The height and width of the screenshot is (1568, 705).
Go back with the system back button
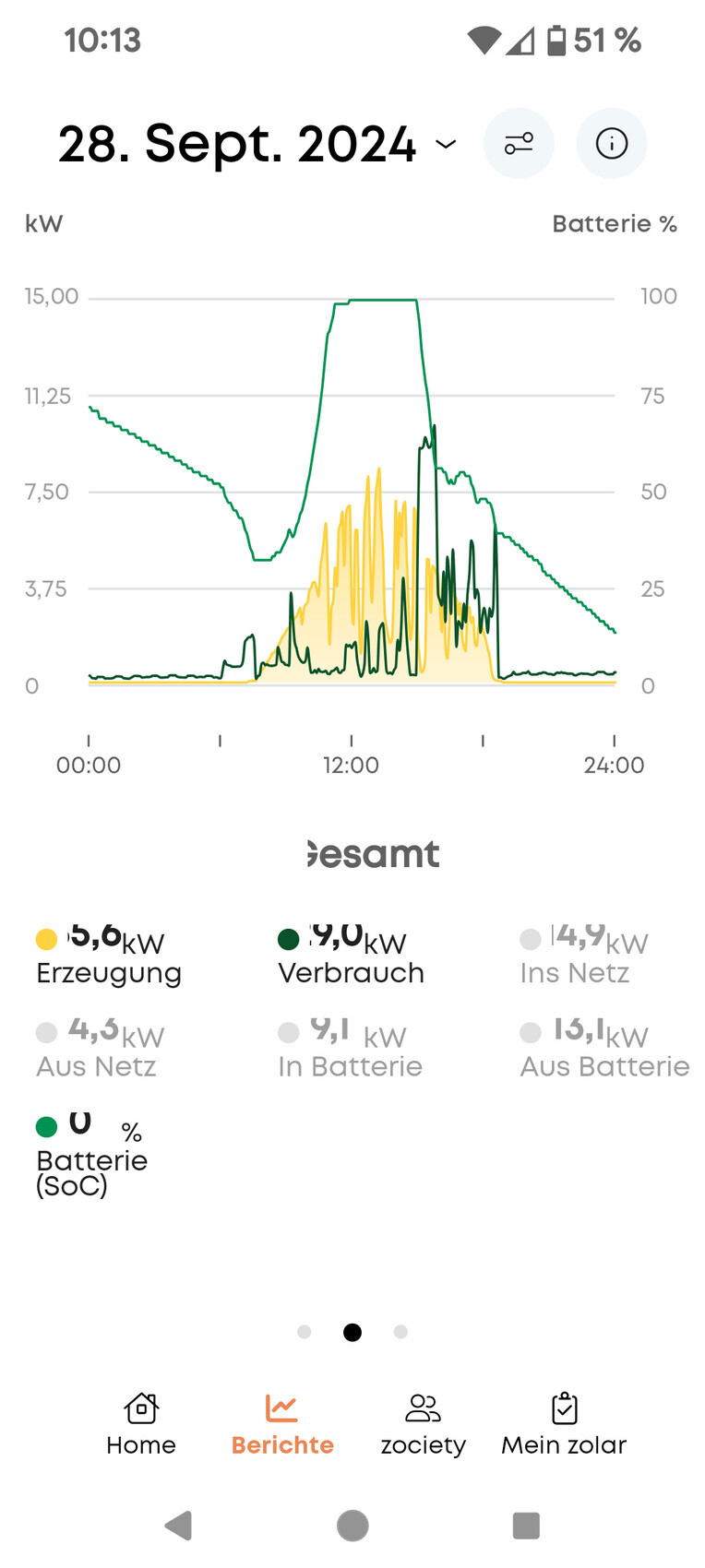pyautogui.click(x=178, y=1526)
